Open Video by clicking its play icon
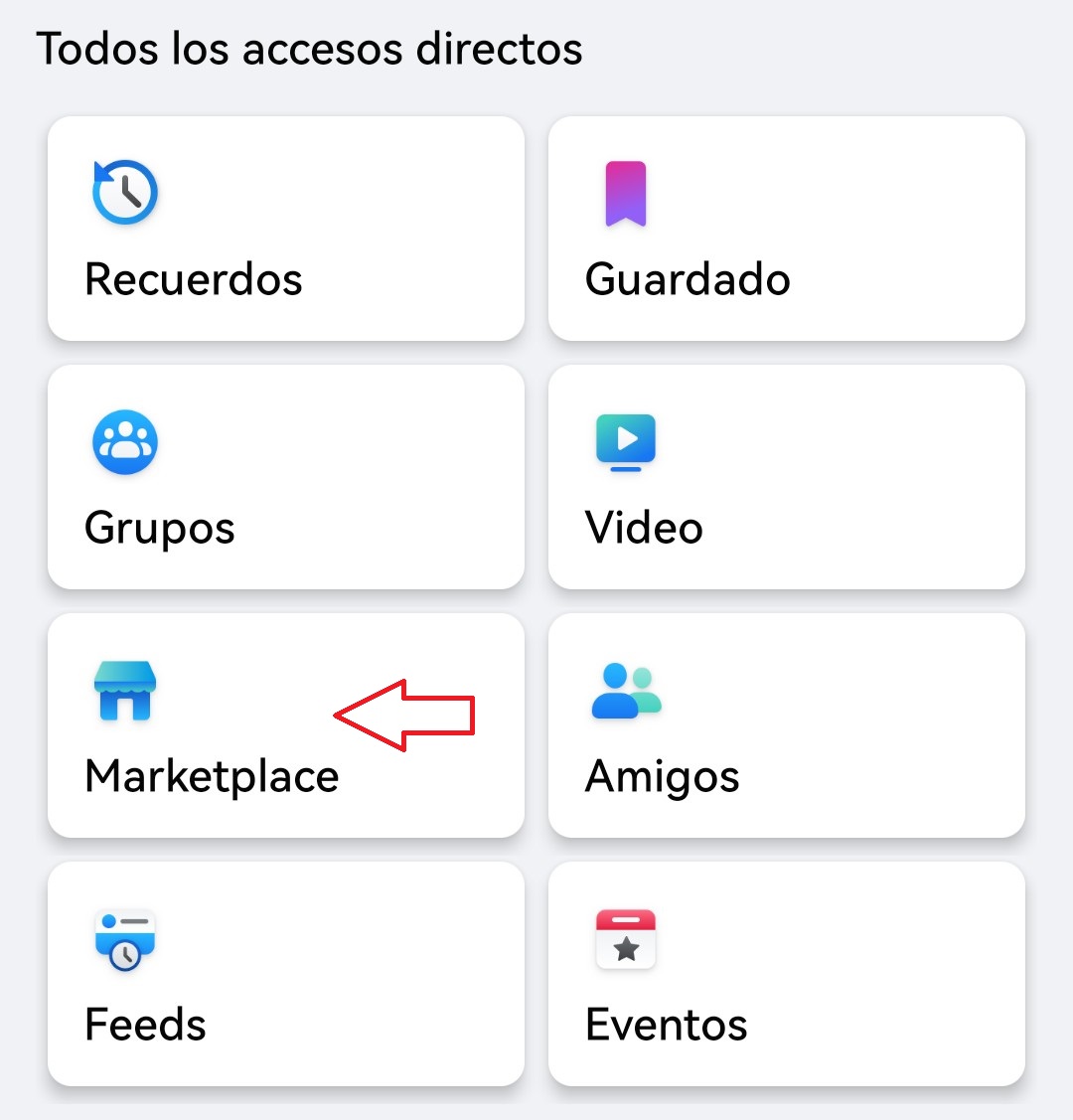 [x=625, y=441]
